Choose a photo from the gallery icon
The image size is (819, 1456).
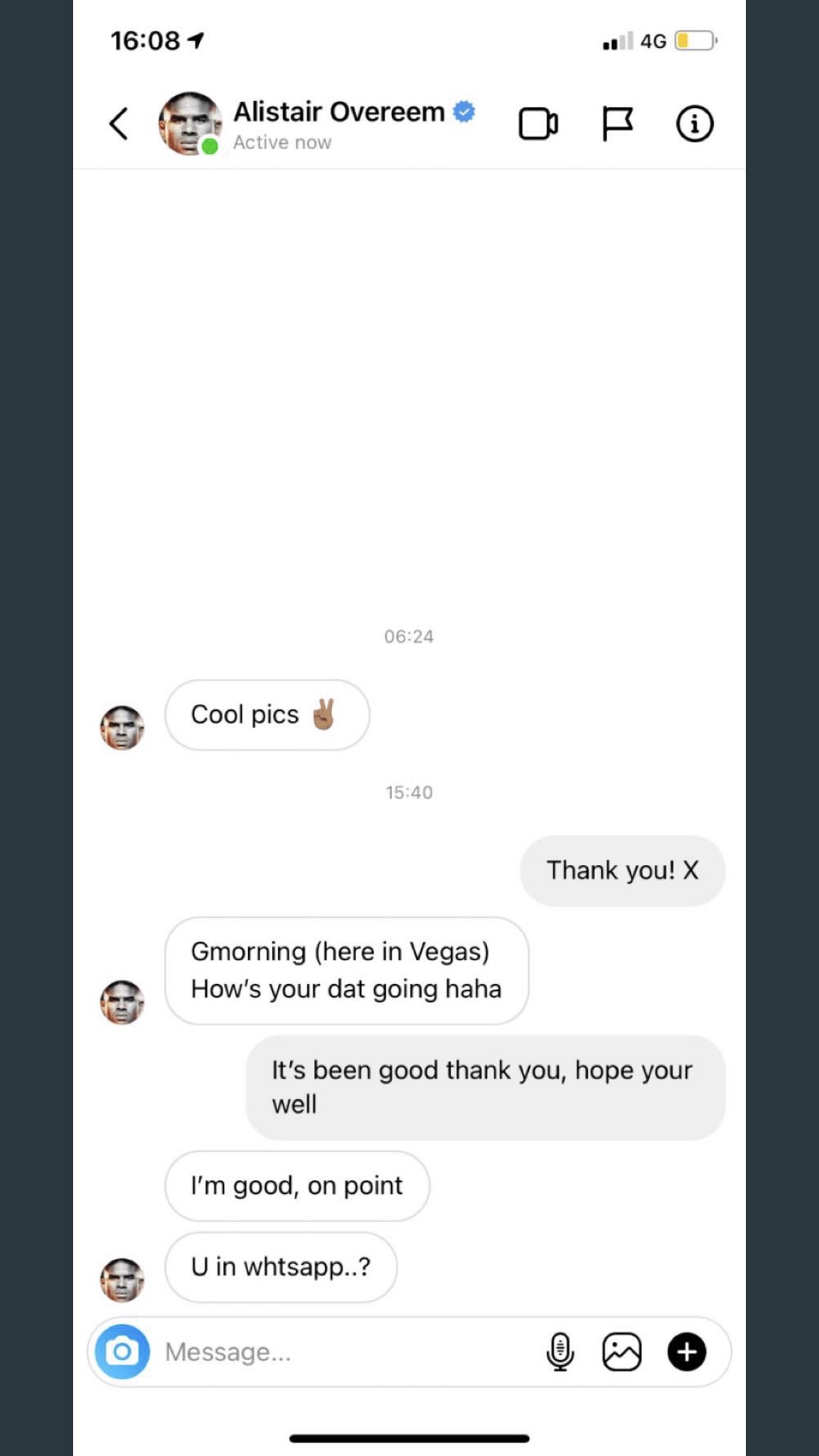622,1351
